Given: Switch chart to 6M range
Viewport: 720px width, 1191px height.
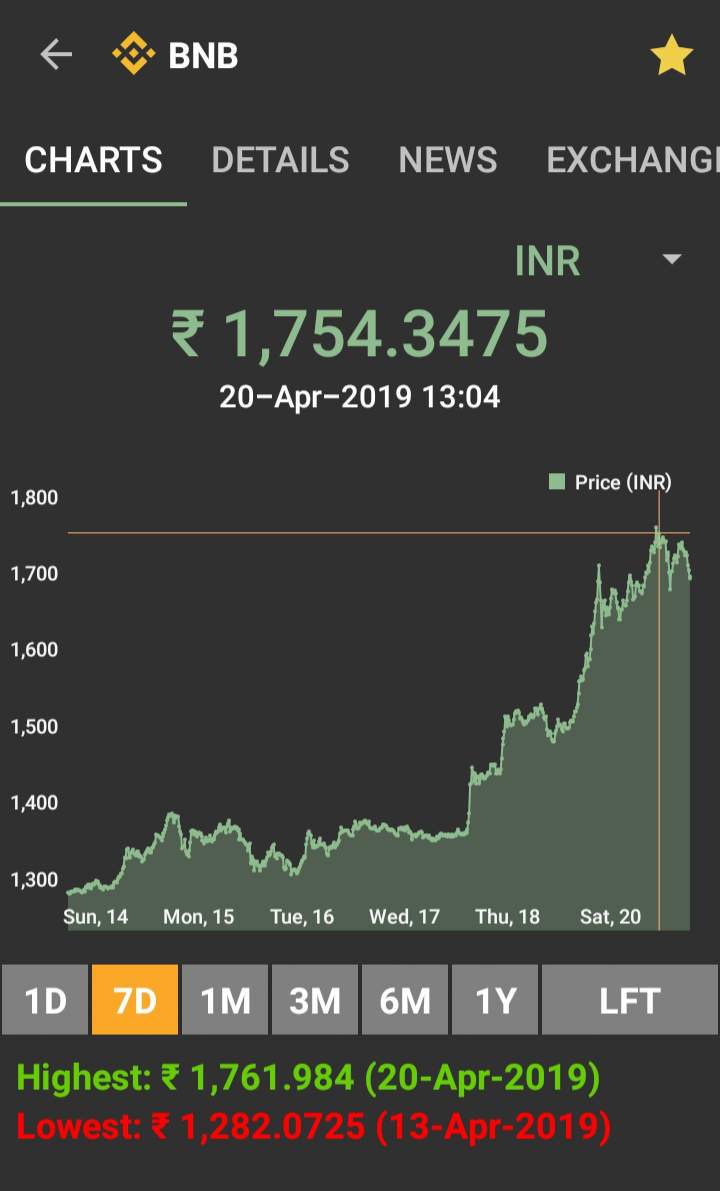Looking at the screenshot, I should click(x=405, y=1000).
